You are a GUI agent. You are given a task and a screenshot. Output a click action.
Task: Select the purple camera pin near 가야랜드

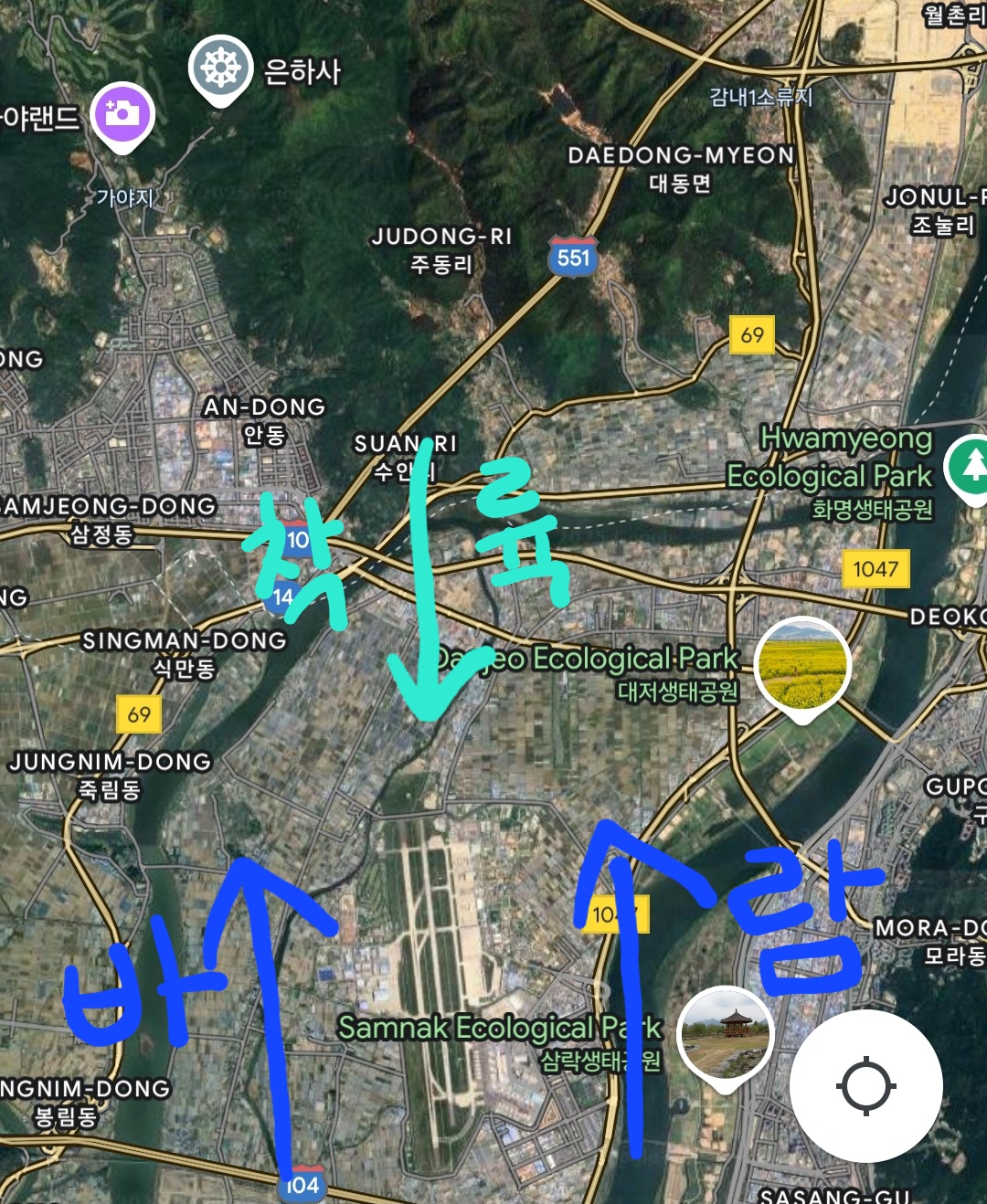[122, 115]
